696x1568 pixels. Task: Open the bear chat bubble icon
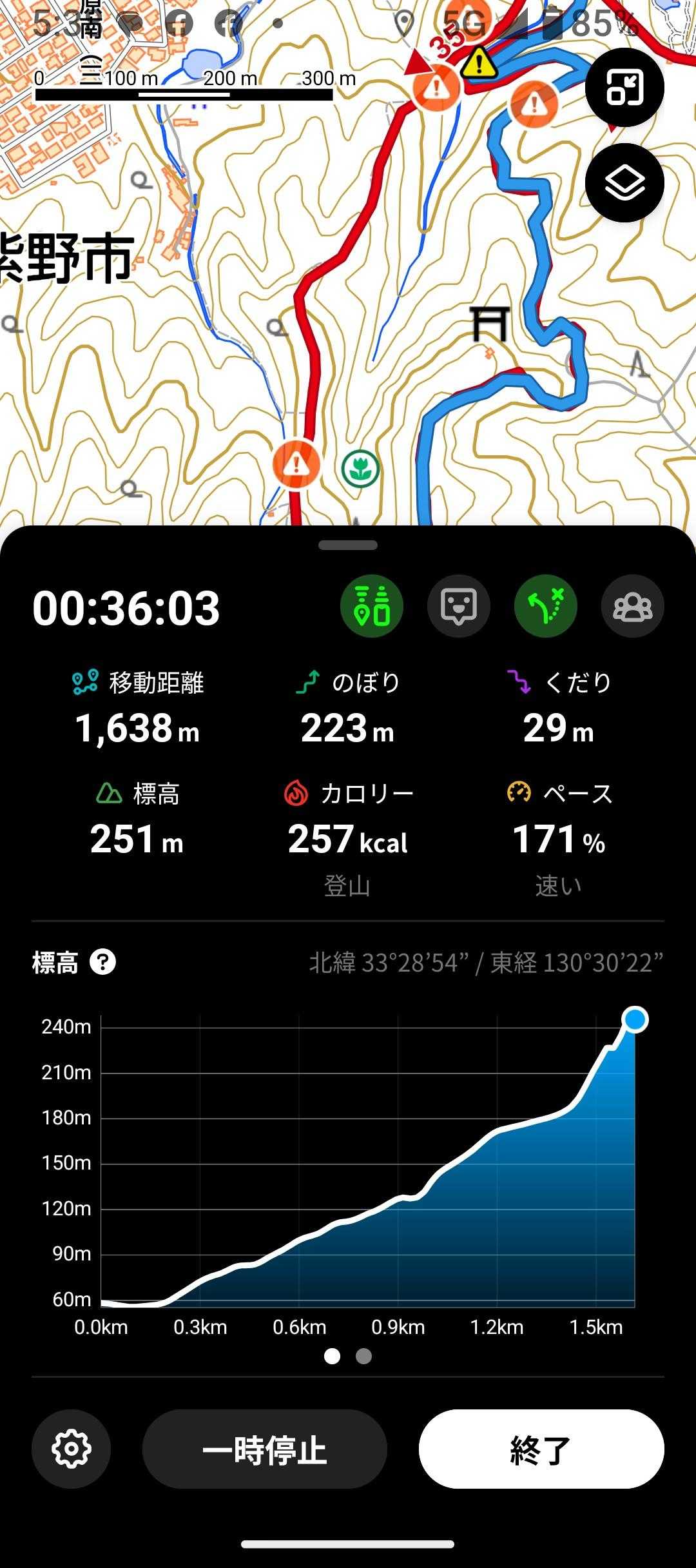[459, 607]
